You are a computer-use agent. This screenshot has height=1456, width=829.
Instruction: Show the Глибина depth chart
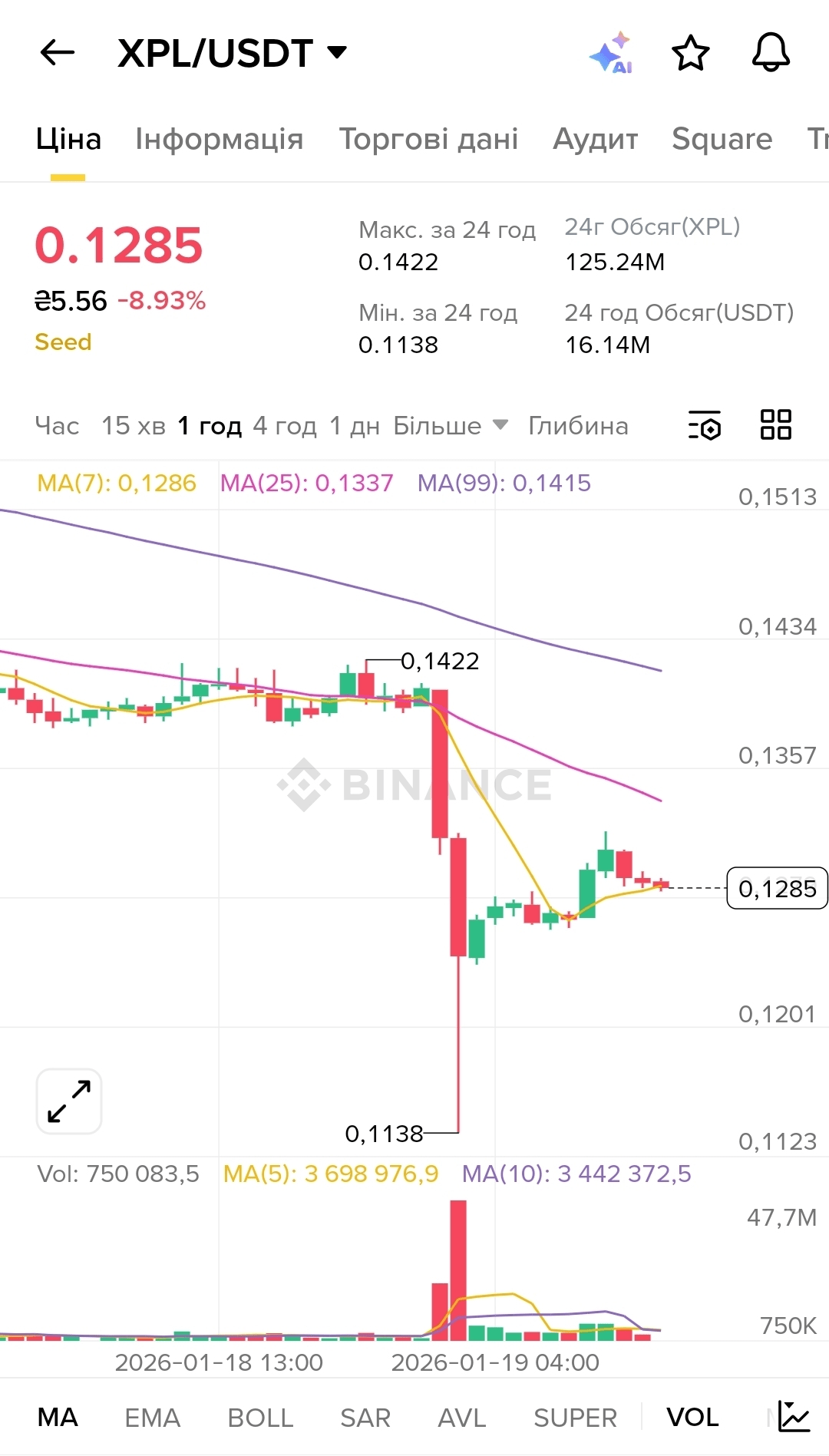578,425
